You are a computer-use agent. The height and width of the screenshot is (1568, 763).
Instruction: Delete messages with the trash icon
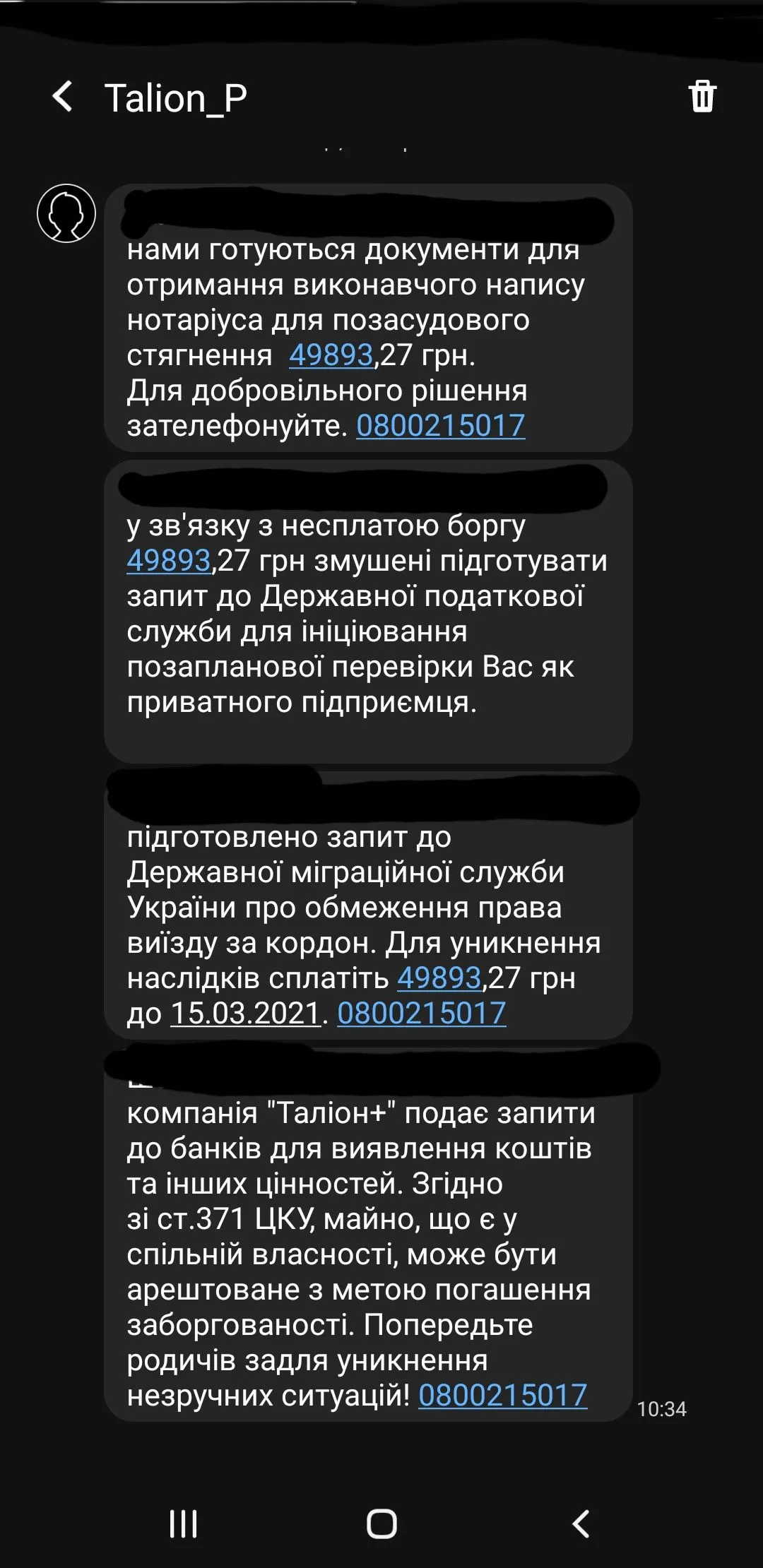point(702,97)
